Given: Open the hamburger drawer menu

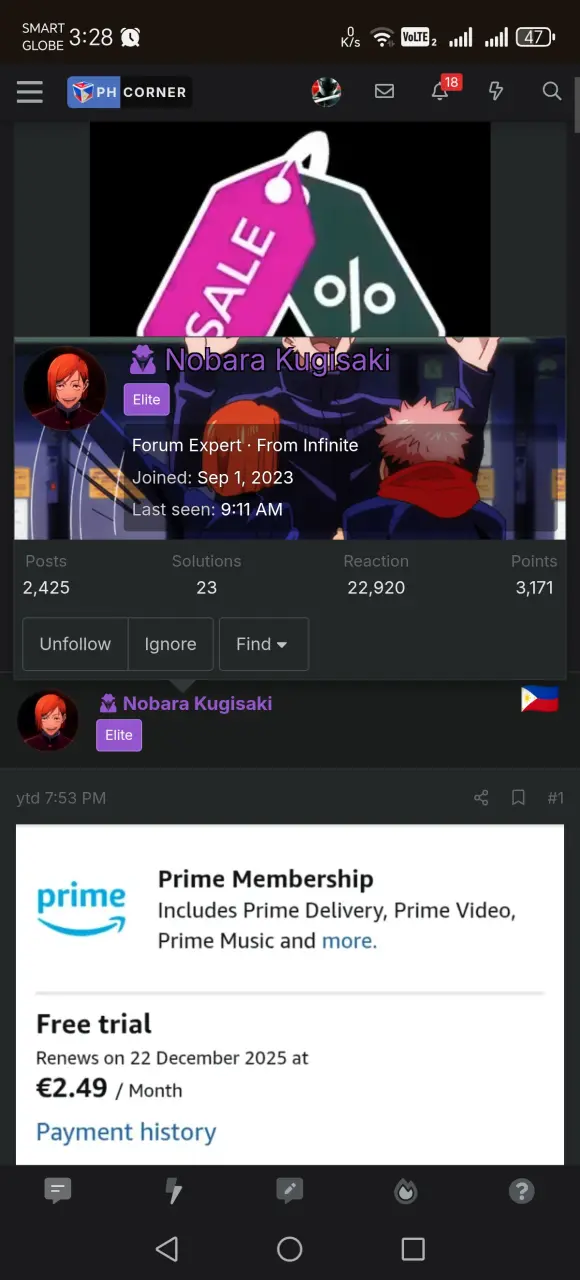Looking at the screenshot, I should (x=30, y=92).
